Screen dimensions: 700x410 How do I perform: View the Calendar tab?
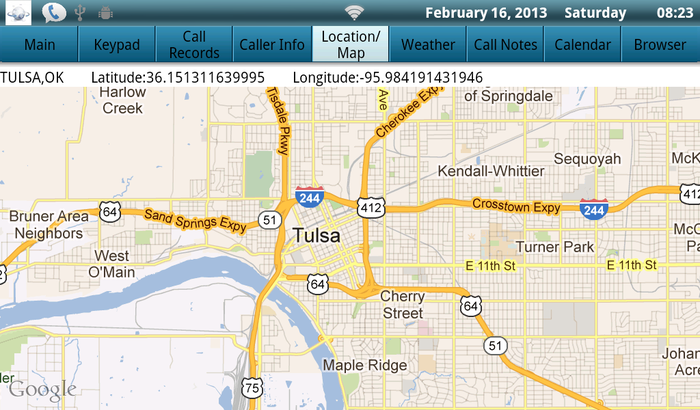[583, 44]
